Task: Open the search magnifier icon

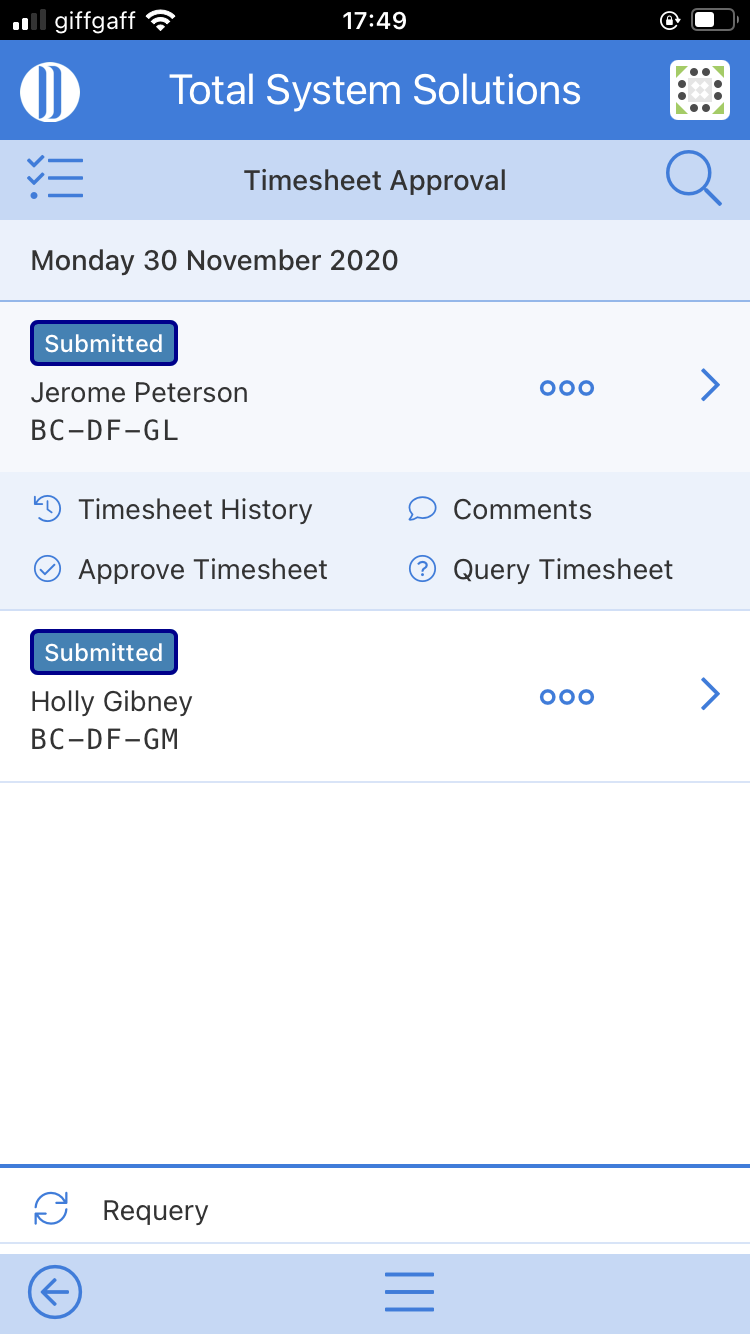Action: coord(693,181)
